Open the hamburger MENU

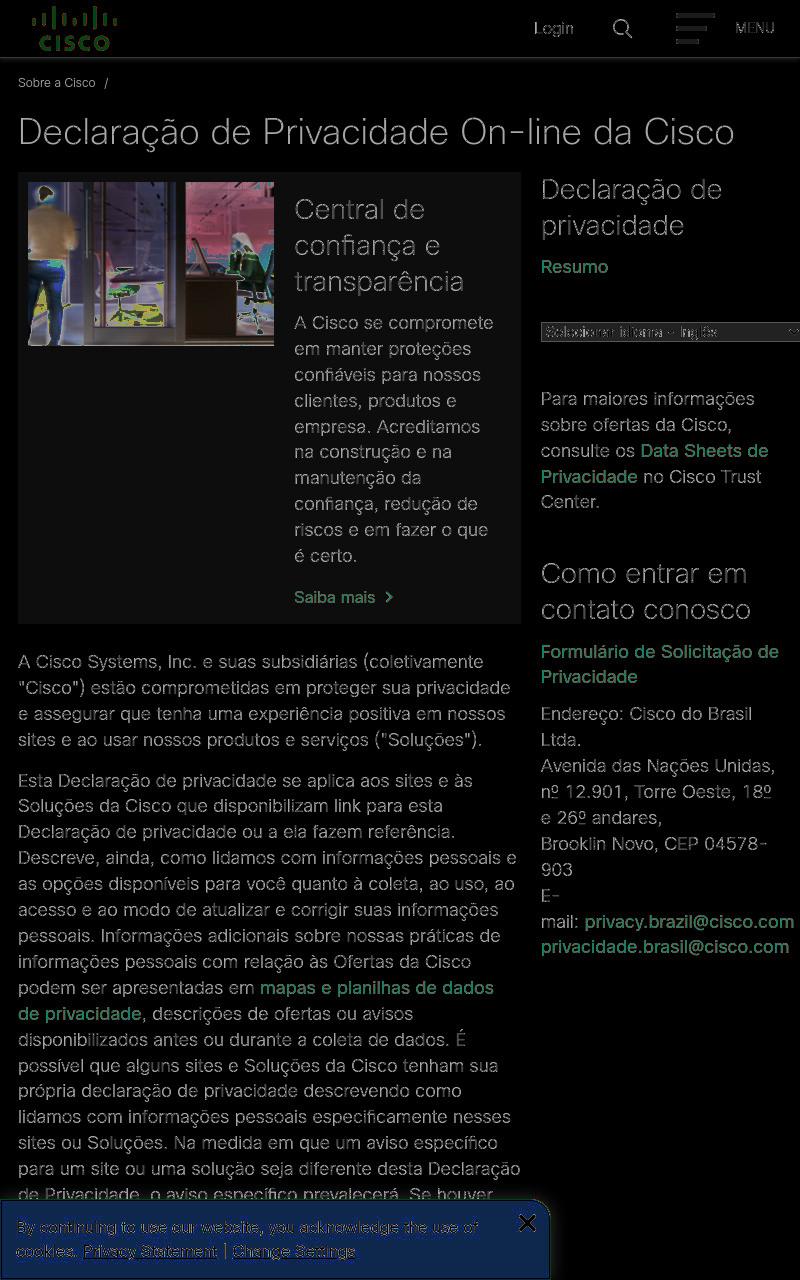(x=724, y=28)
